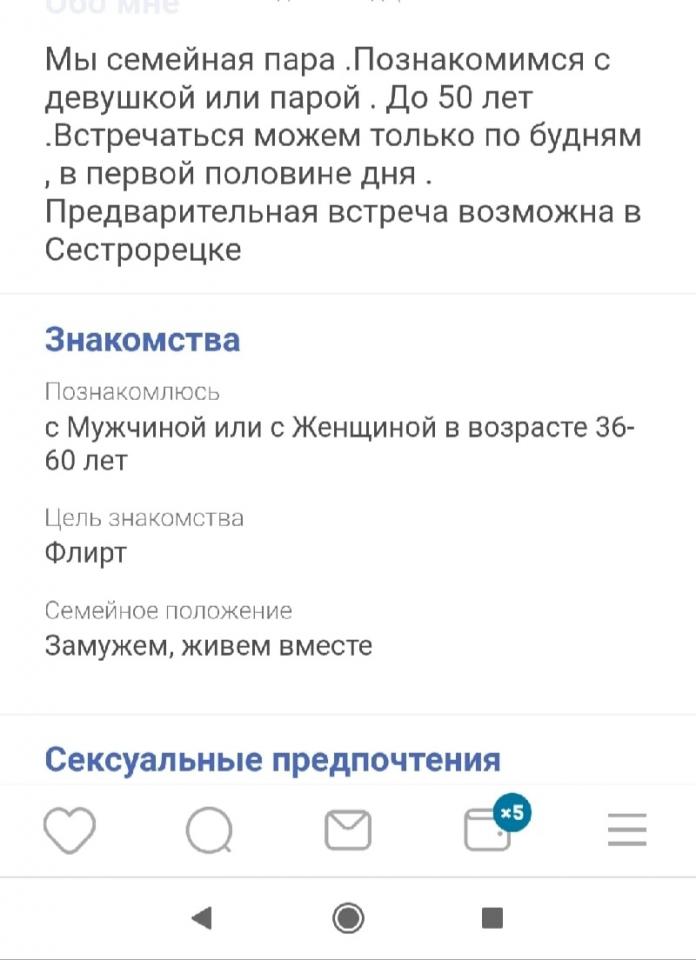Go back using system back button
696x960 pixels.
point(202,917)
